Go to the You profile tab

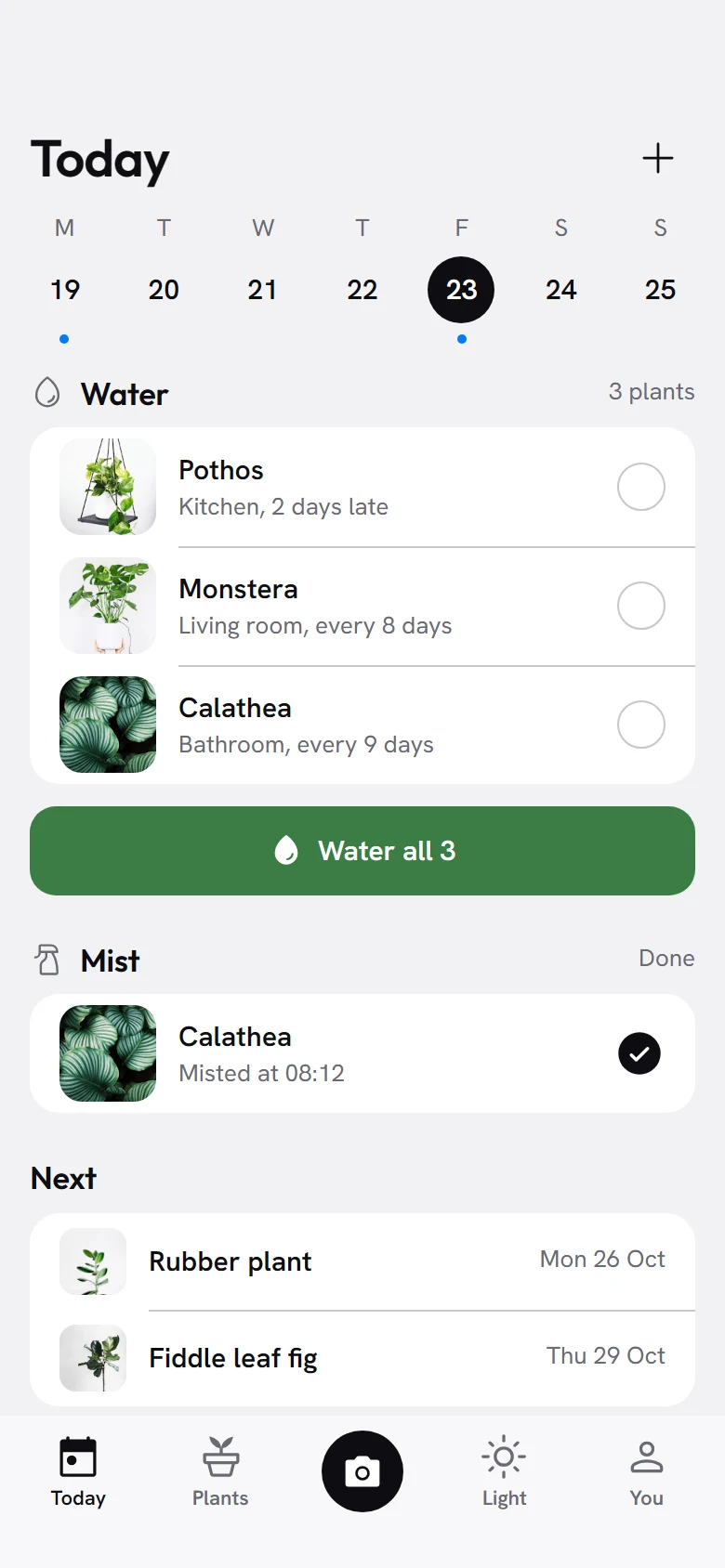tap(647, 1472)
